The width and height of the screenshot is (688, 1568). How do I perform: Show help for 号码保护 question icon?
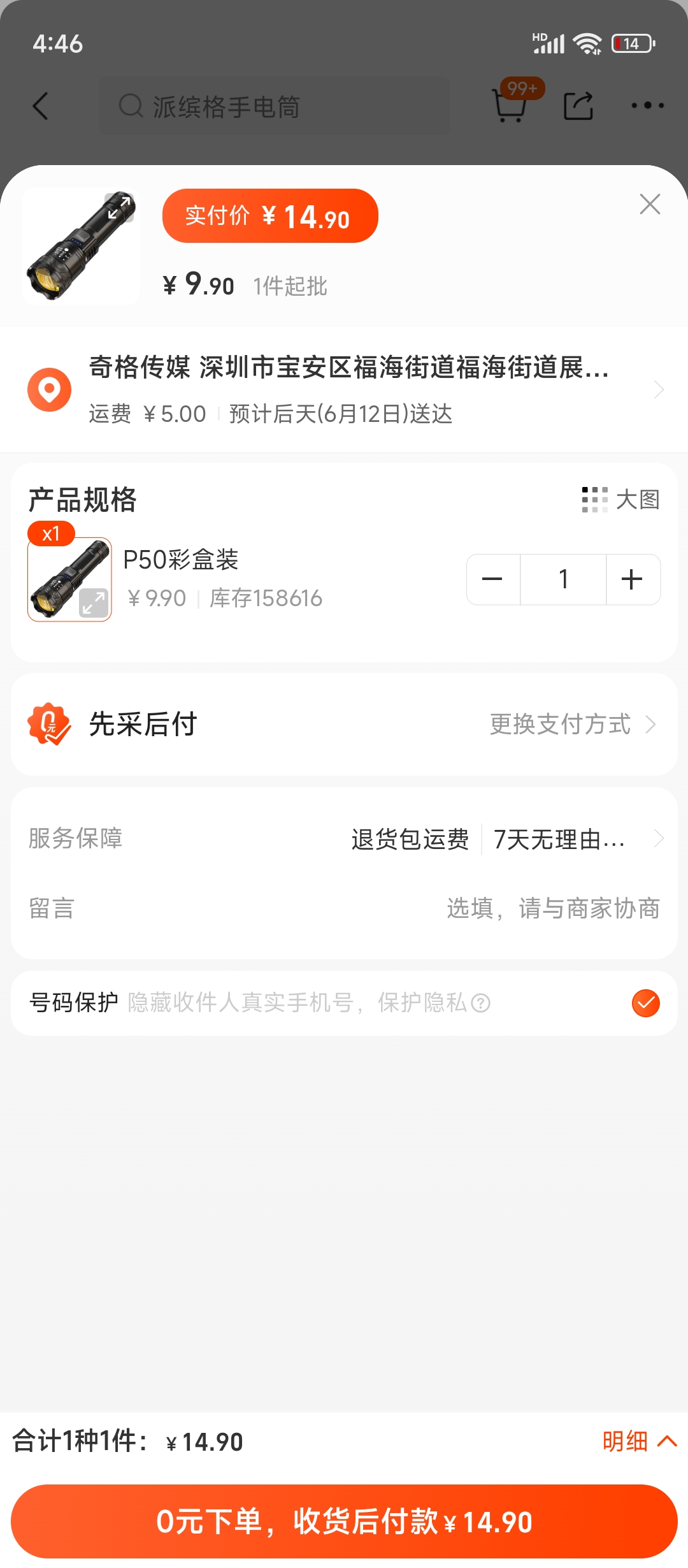(x=481, y=1004)
